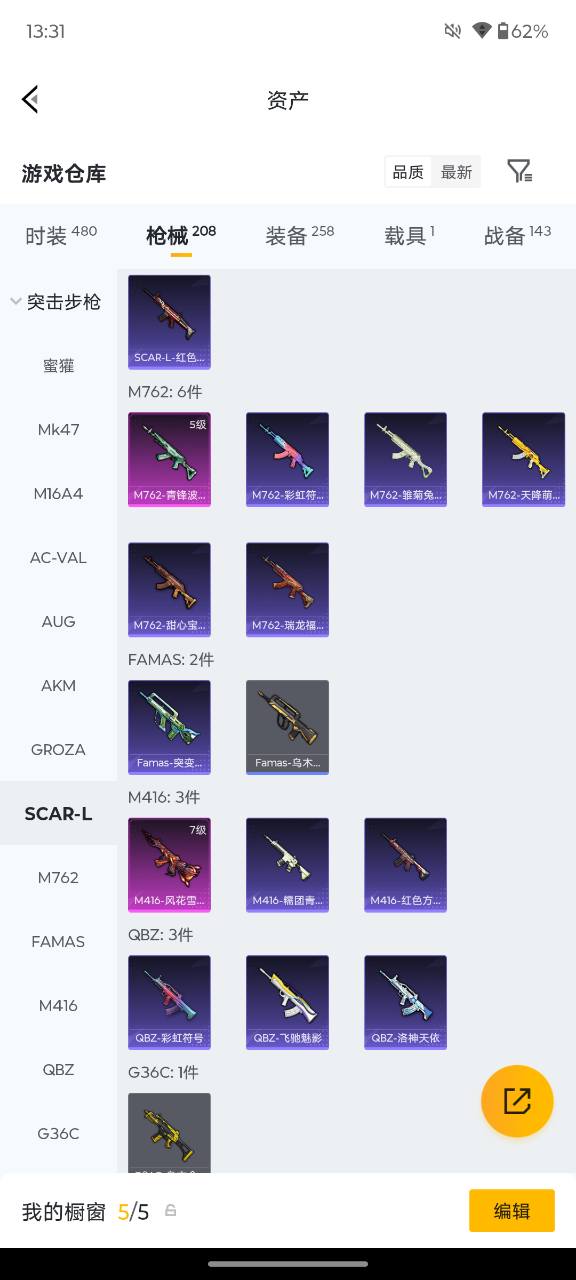Viewport: 576px width, 1280px height.
Task: Sort the warehouse by 最新
Action: [456, 172]
